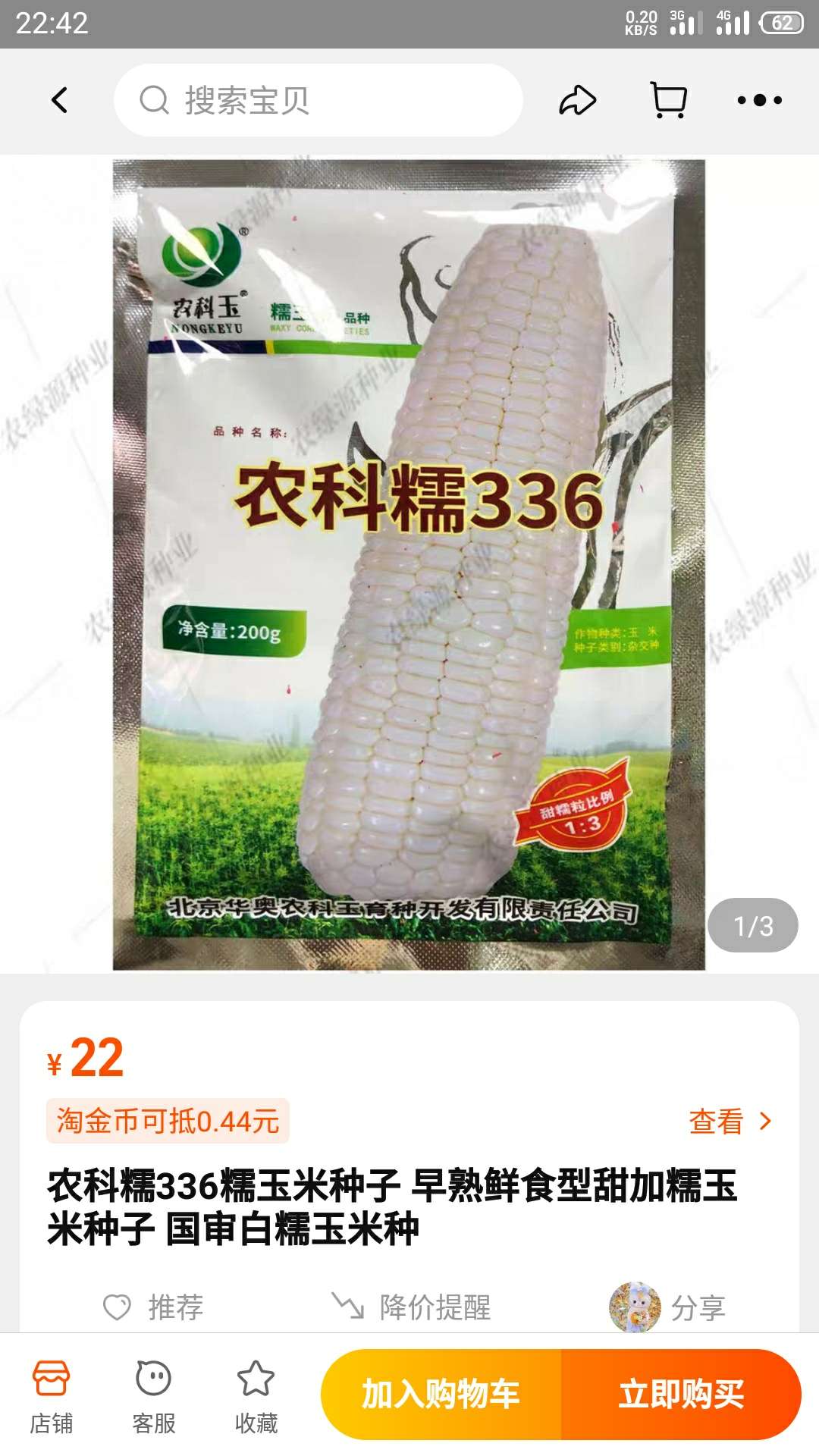Image resolution: width=819 pixels, height=1456 pixels.
Task: Tap 查看 to view coin discount details
Action: pyautogui.click(x=730, y=1121)
